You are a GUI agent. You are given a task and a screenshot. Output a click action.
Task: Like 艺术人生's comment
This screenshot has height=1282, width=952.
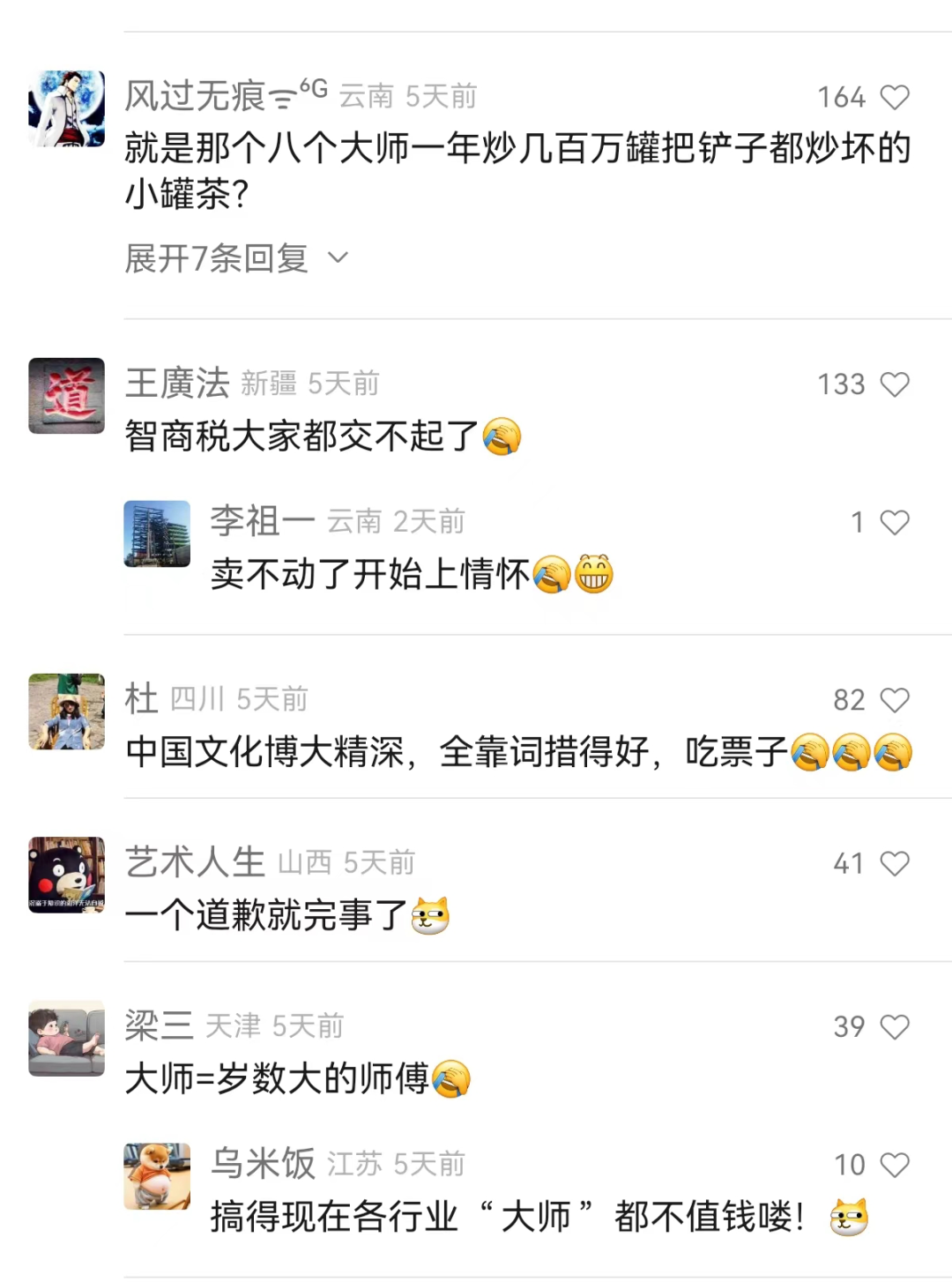pyautogui.click(x=894, y=863)
